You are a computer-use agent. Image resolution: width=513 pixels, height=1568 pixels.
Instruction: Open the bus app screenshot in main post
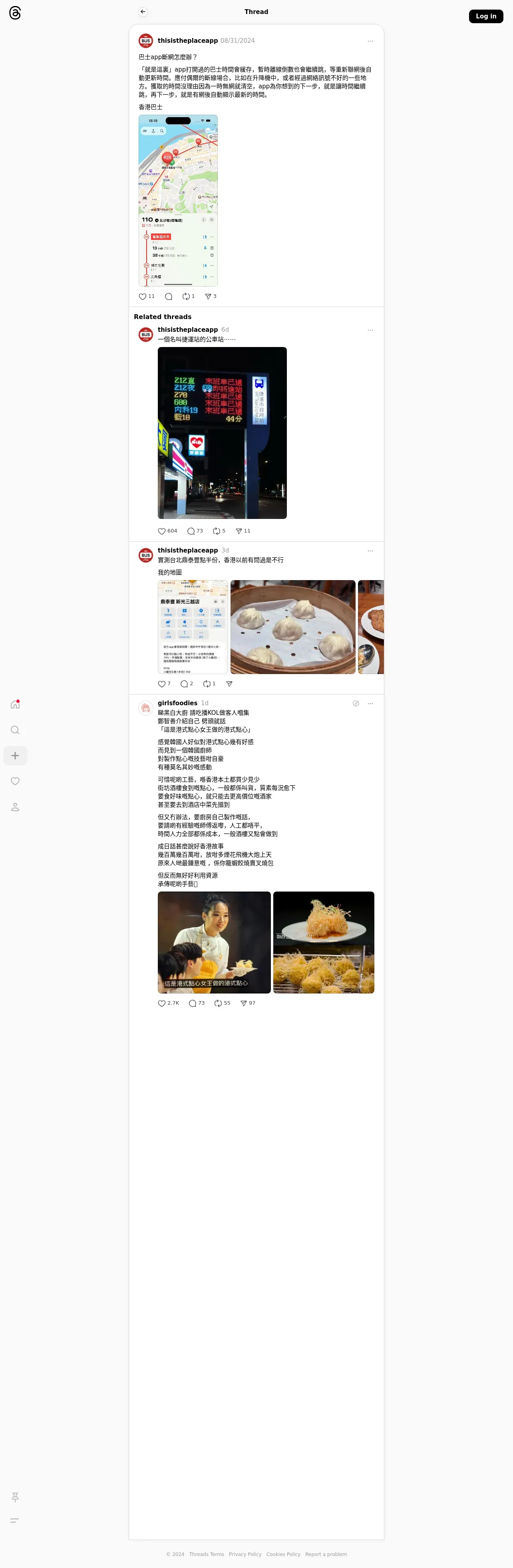click(x=178, y=200)
